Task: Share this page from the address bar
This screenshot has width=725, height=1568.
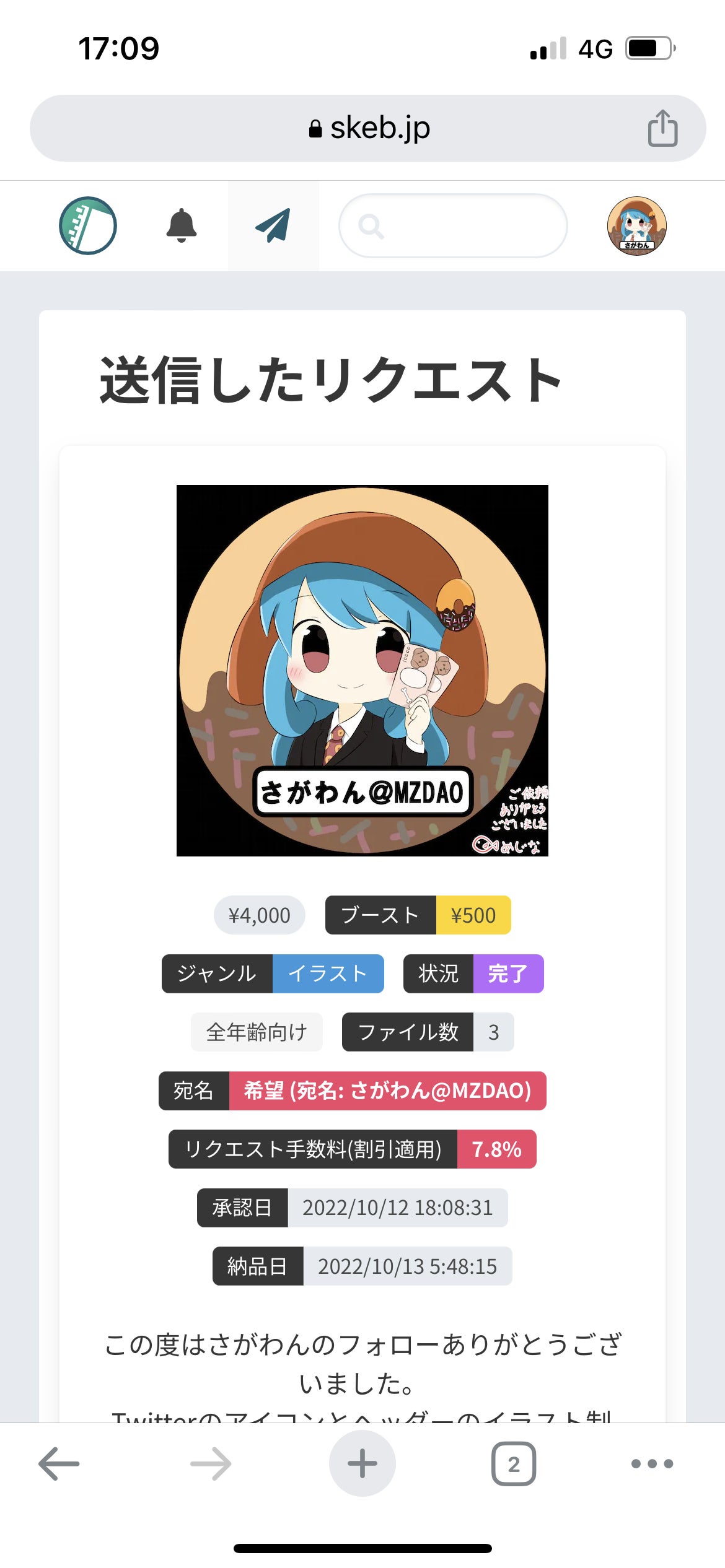Action: pyautogui.click(x=662, y=128)
